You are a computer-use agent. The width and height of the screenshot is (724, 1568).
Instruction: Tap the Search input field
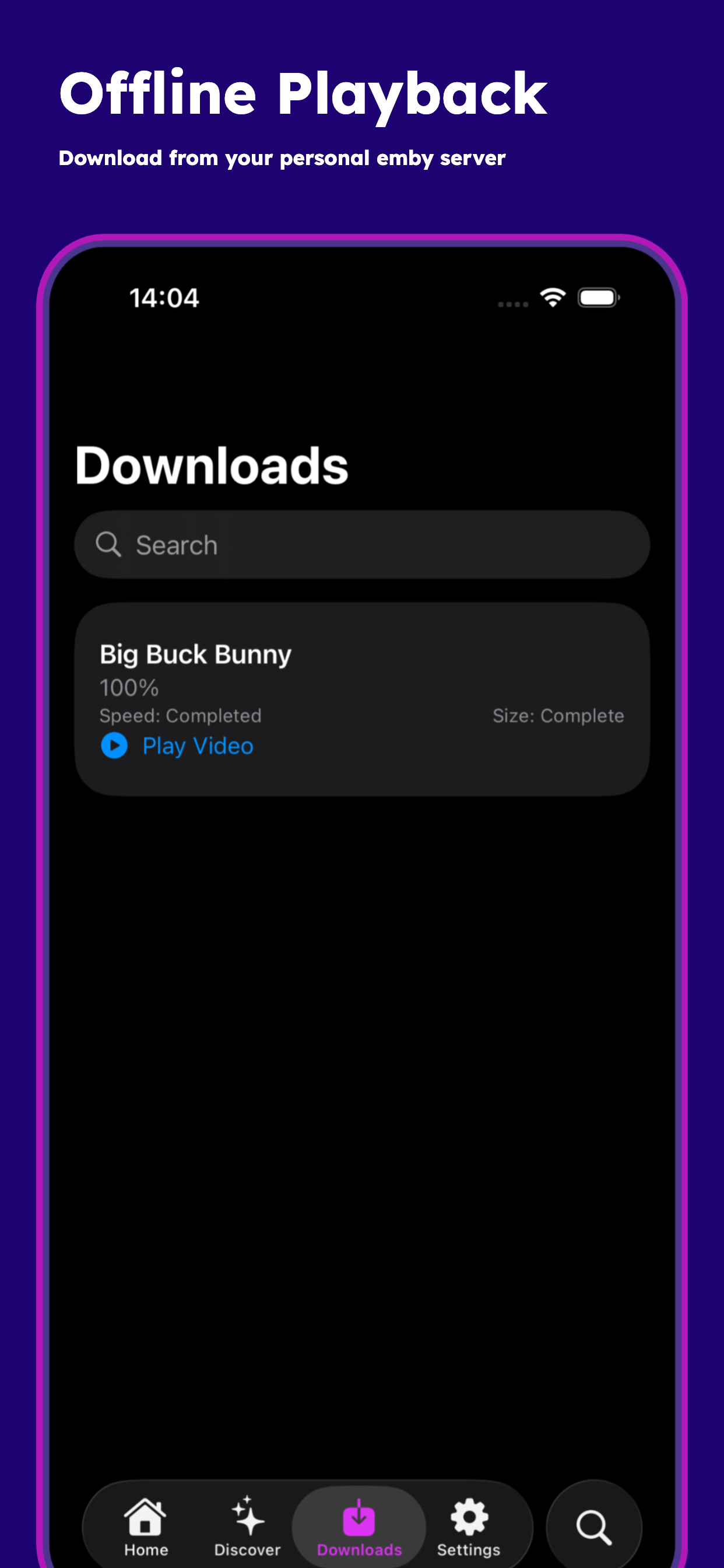tap(362, 544)
